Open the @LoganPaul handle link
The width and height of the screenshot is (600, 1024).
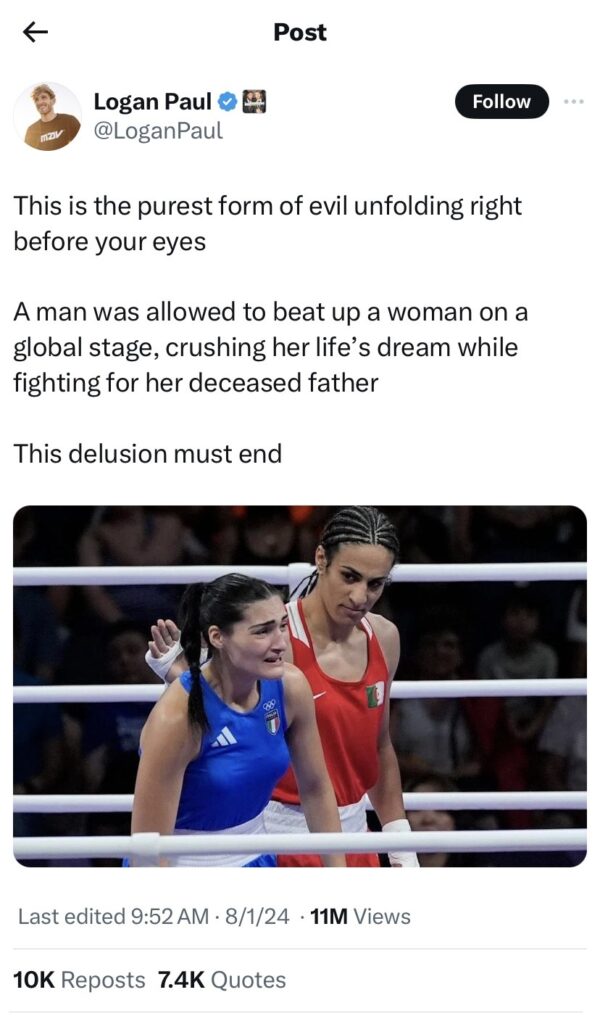[157, 130]
